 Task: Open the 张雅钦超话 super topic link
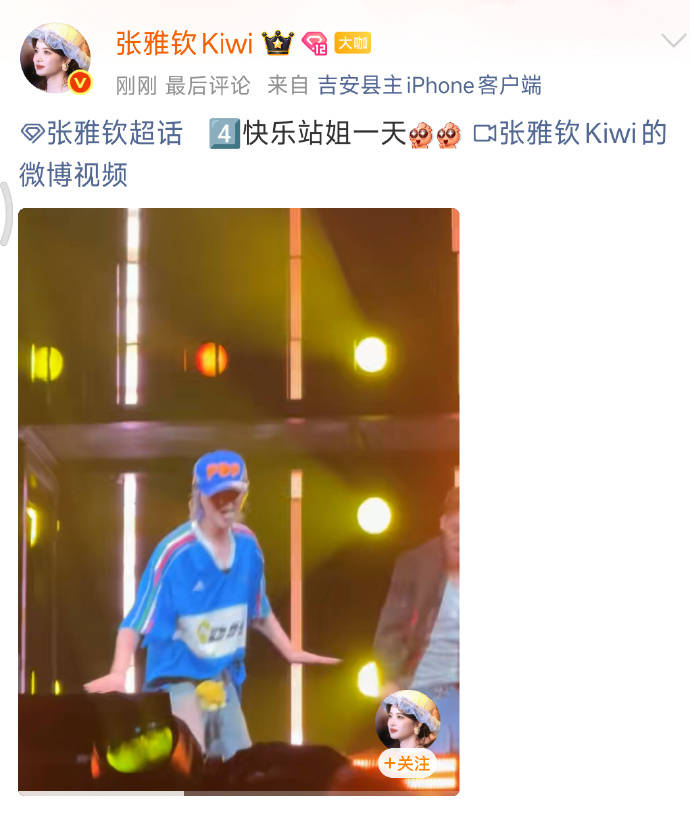pos(101,133)
